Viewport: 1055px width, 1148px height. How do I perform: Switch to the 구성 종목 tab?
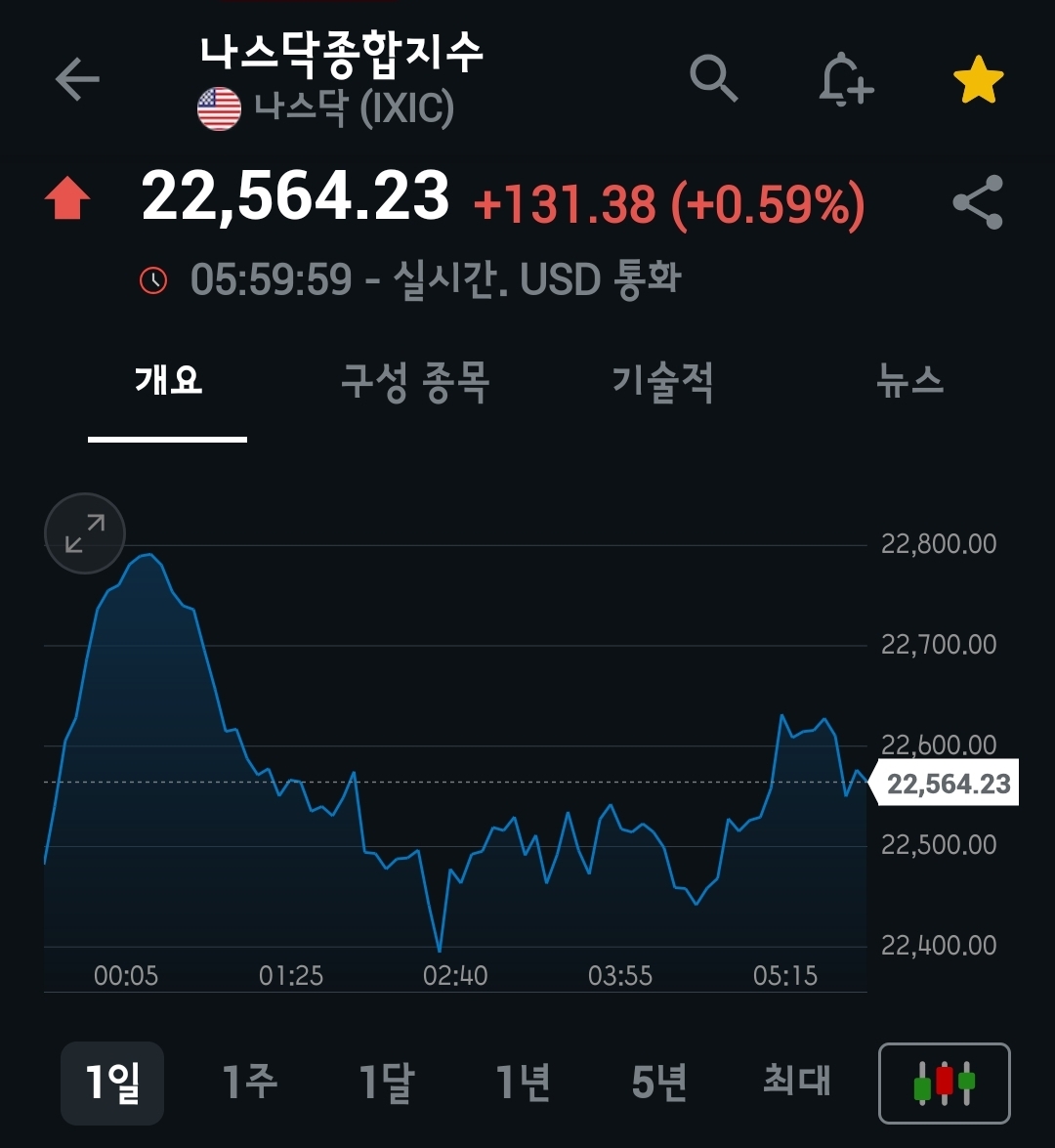415,380
